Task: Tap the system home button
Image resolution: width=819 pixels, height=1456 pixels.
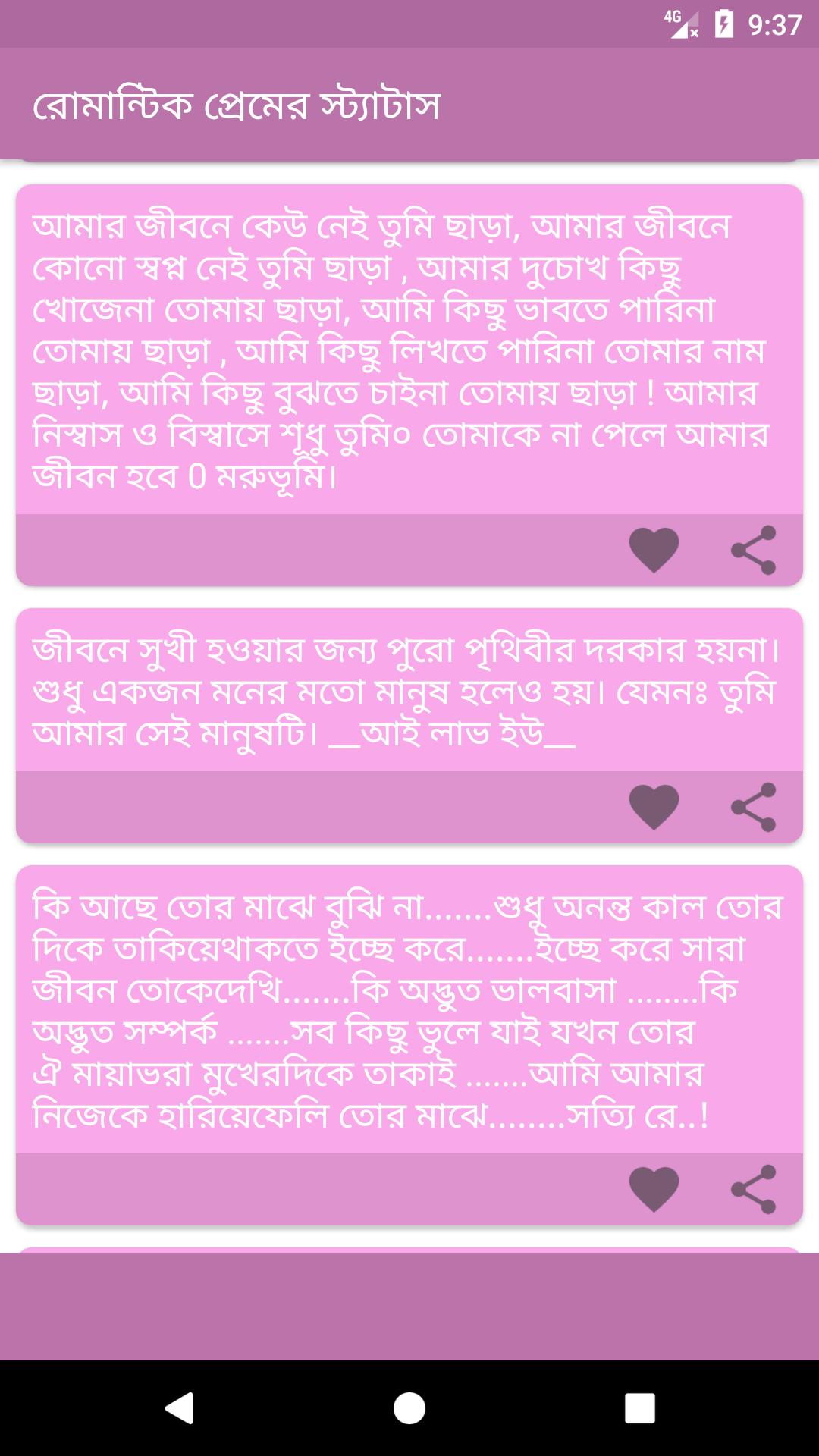Action: tap(409, 1408)
